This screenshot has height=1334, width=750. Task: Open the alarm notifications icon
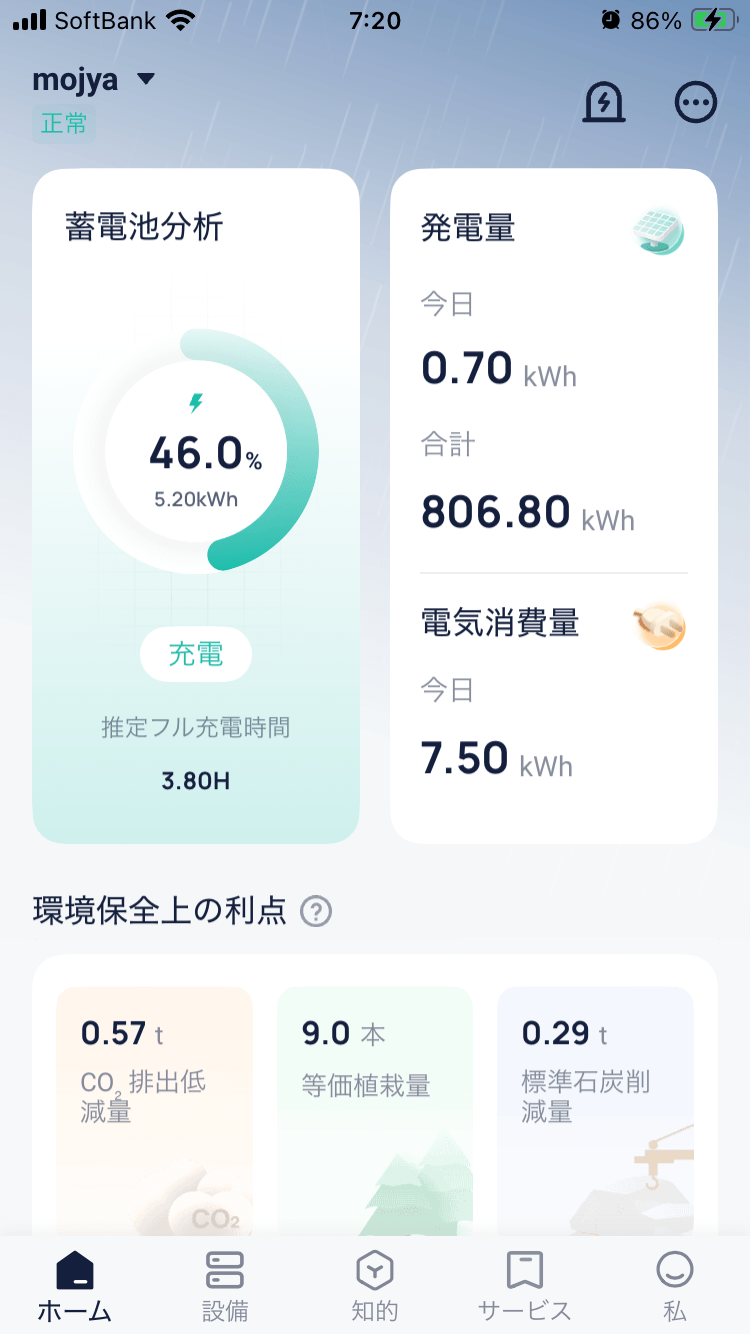tap(604, 102)
